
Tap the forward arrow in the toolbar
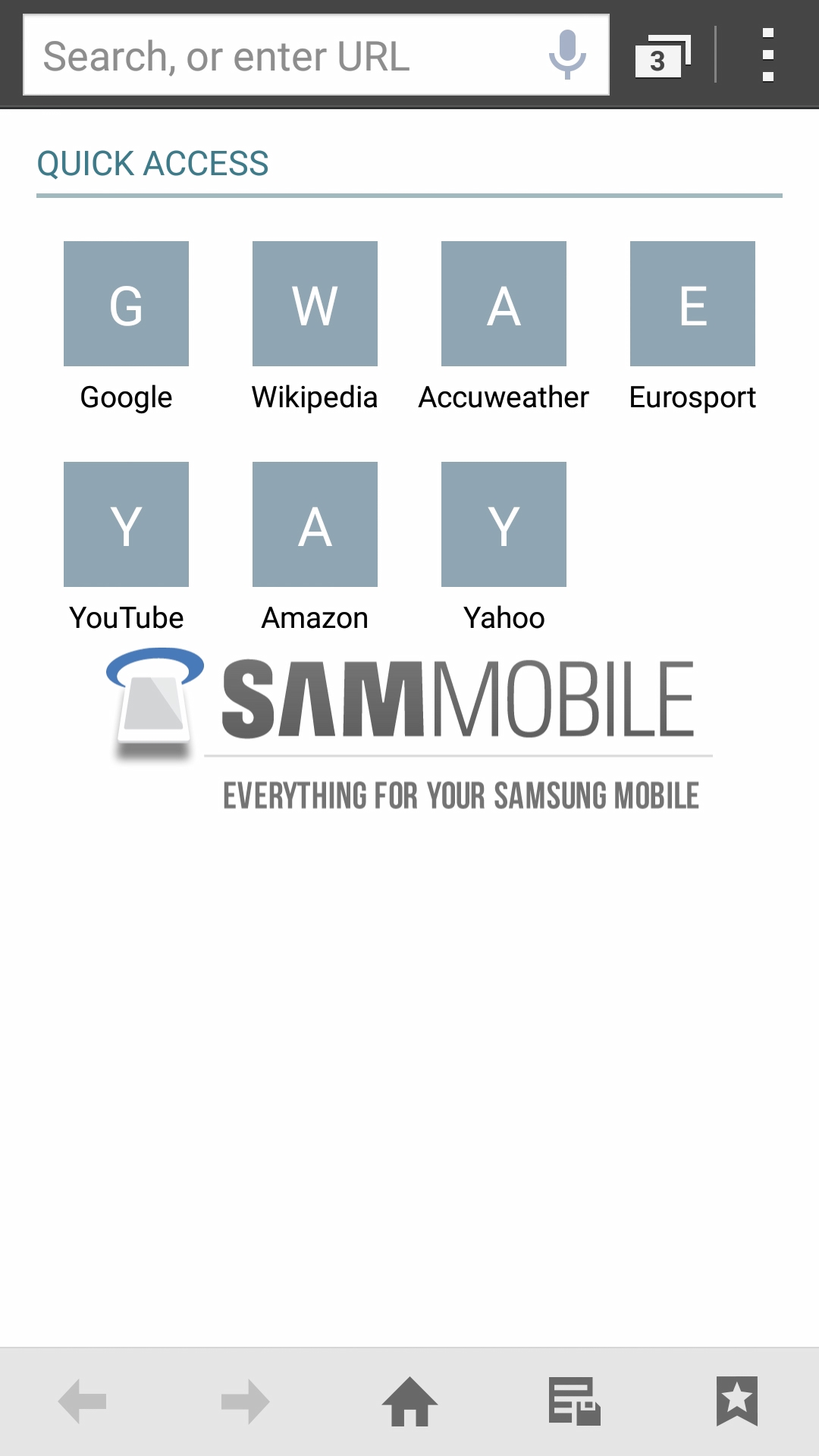[245, 1401]
